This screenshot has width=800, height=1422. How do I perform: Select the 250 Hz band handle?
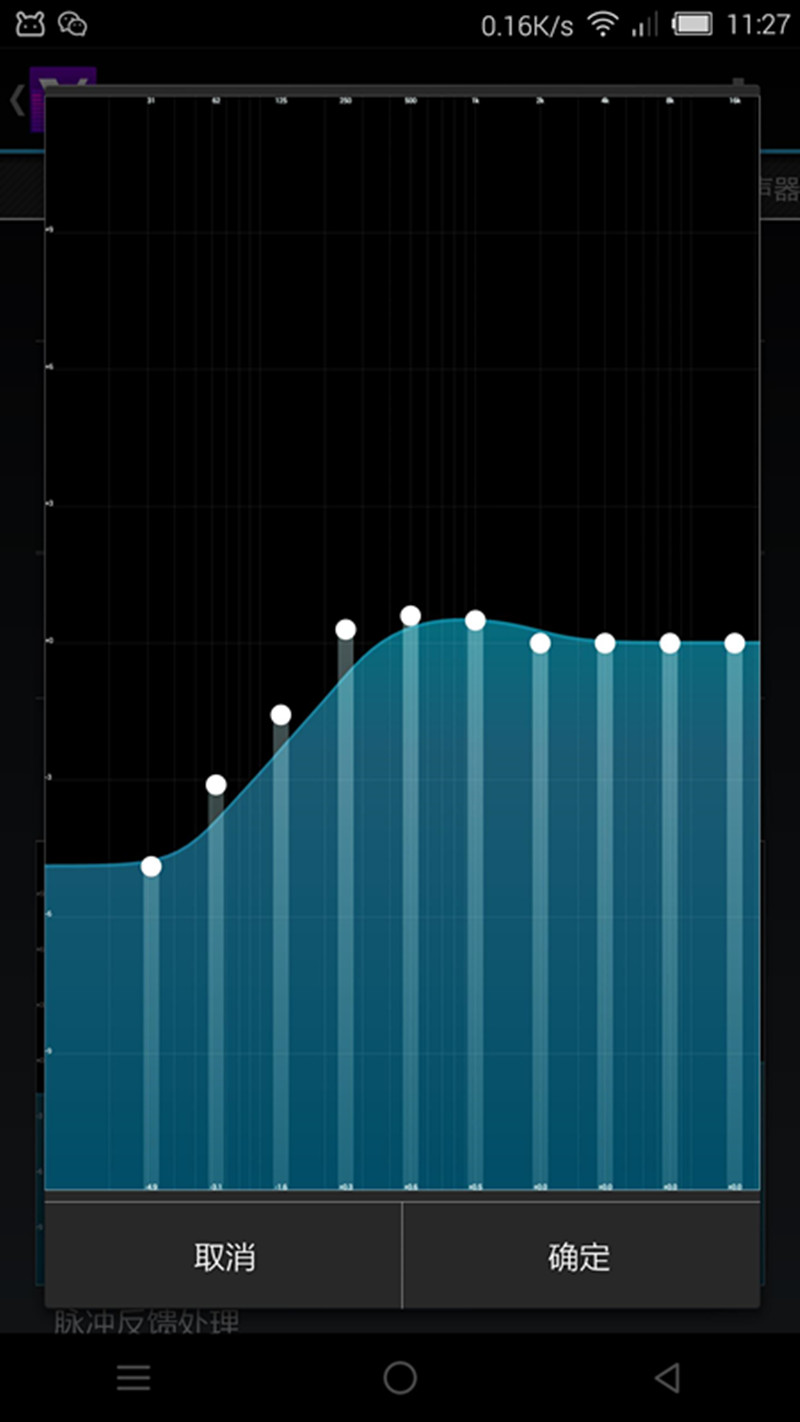click(x=346, y=629)
